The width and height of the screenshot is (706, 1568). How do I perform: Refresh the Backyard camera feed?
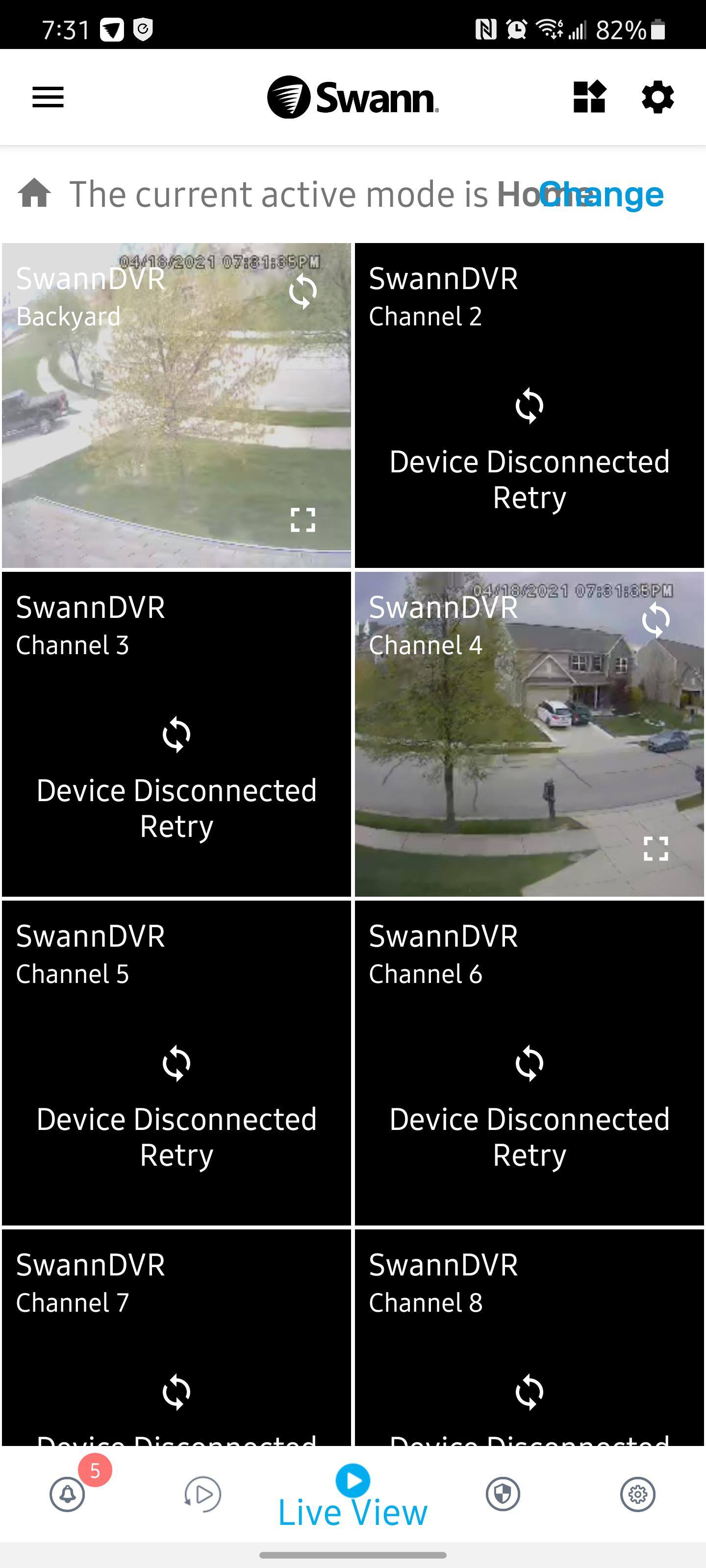[303, 292]
